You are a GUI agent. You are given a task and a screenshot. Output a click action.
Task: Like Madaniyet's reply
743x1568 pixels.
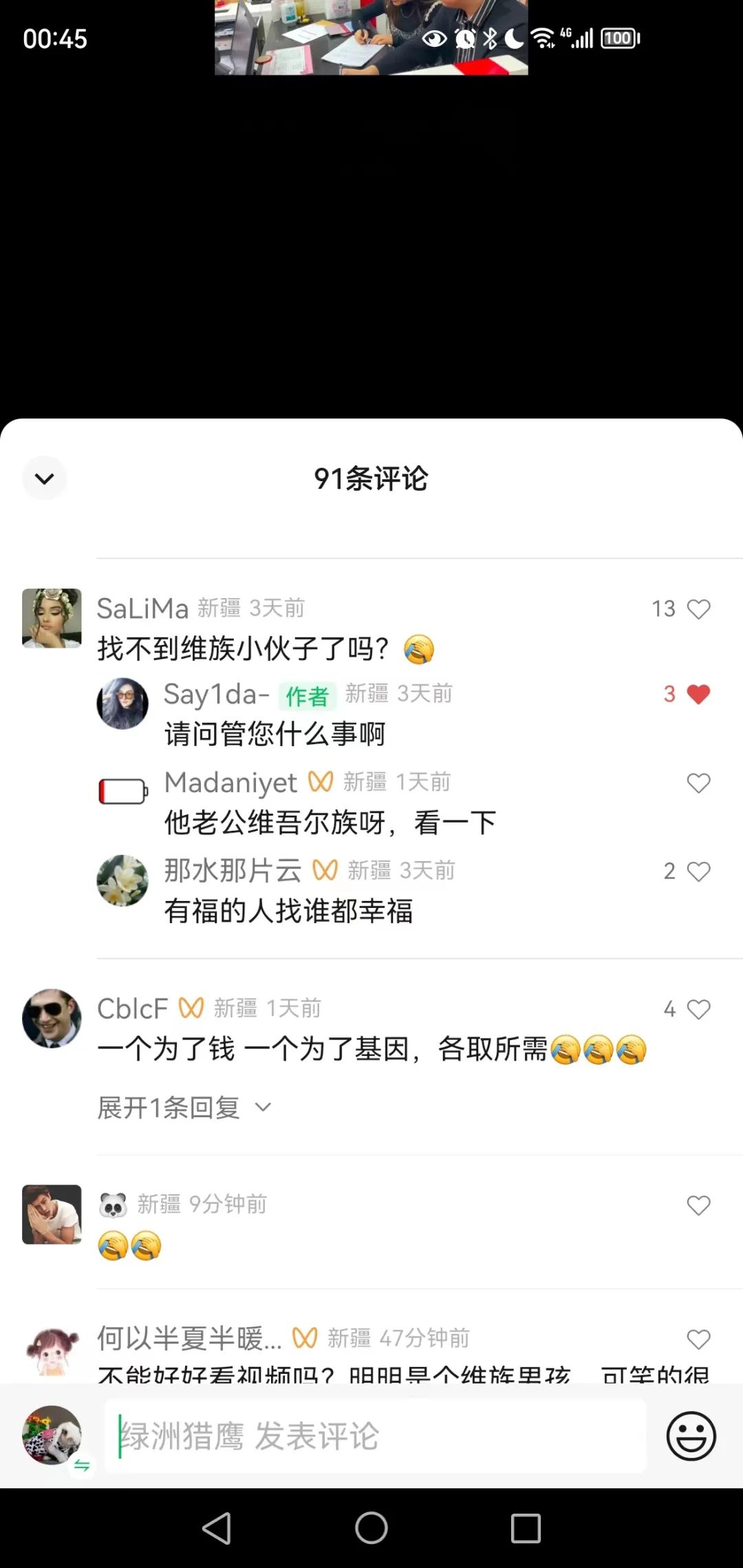click(x=698, y=783)
